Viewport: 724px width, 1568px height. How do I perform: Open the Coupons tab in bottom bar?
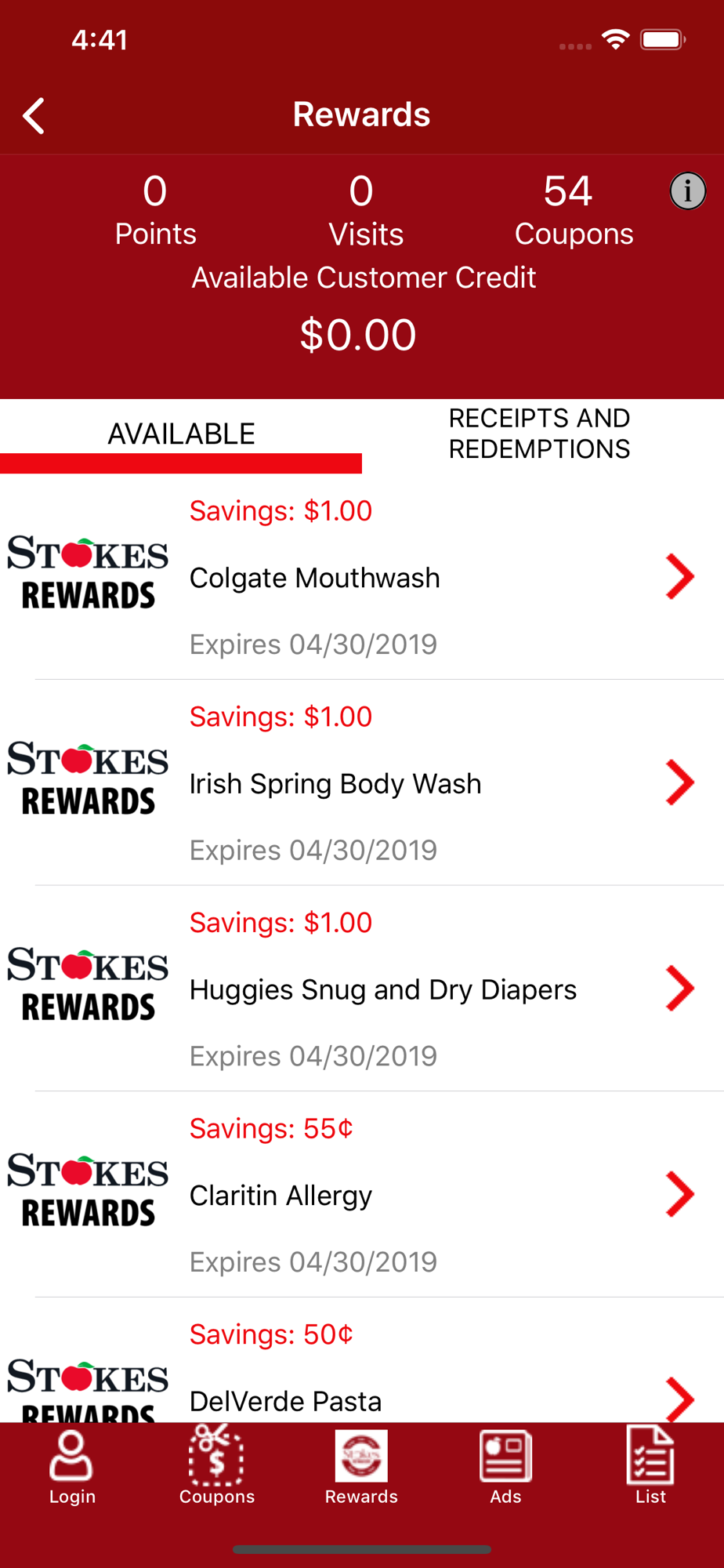217,1467
